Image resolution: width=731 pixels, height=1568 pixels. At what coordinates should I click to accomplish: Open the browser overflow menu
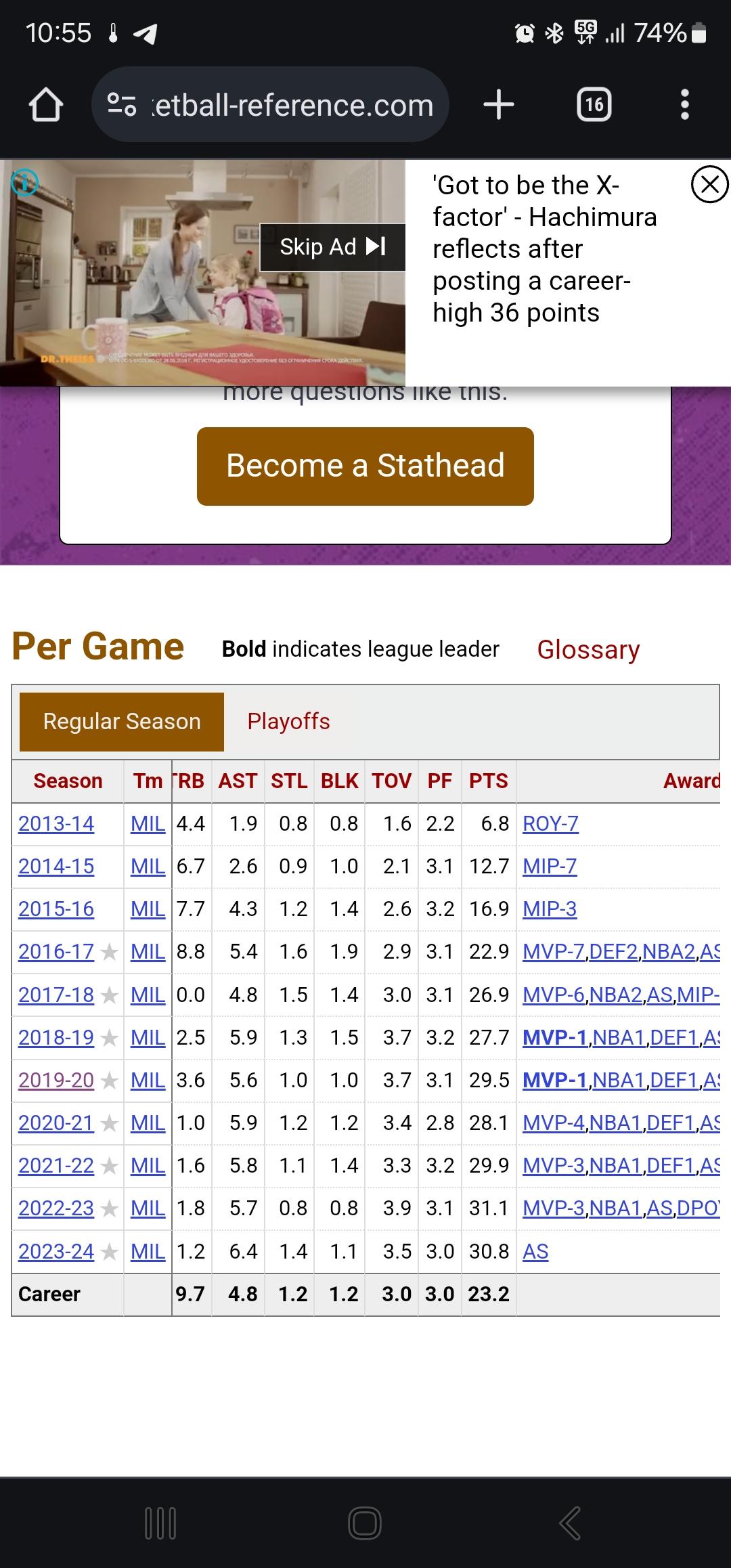[684, 105]
